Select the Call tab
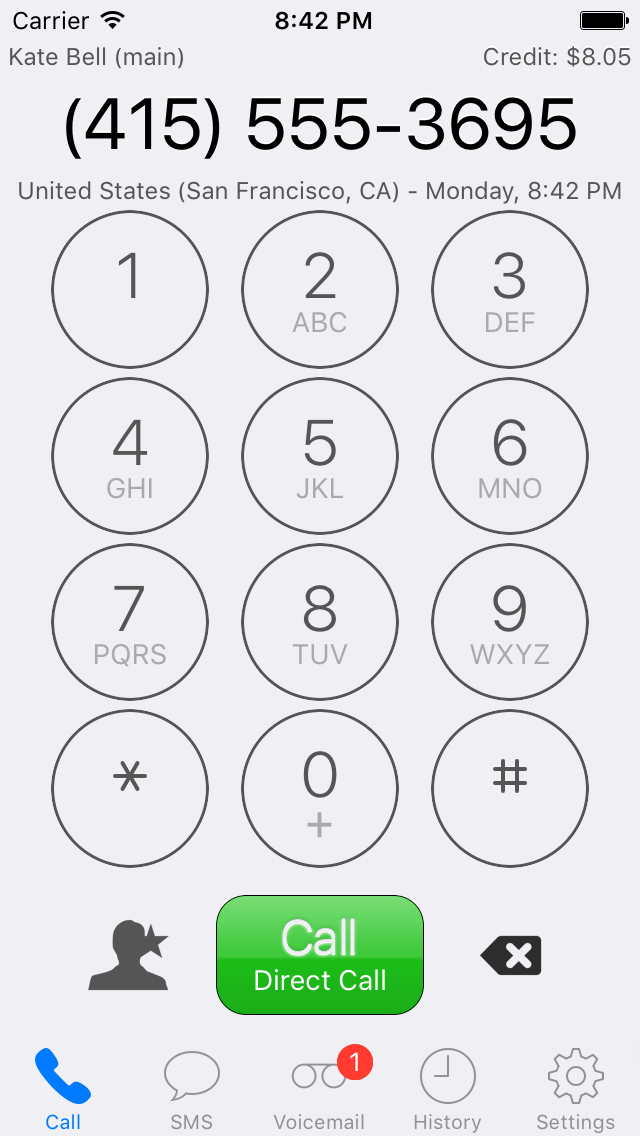The height and width of the screenshot is (1136, 640). 63,1090
